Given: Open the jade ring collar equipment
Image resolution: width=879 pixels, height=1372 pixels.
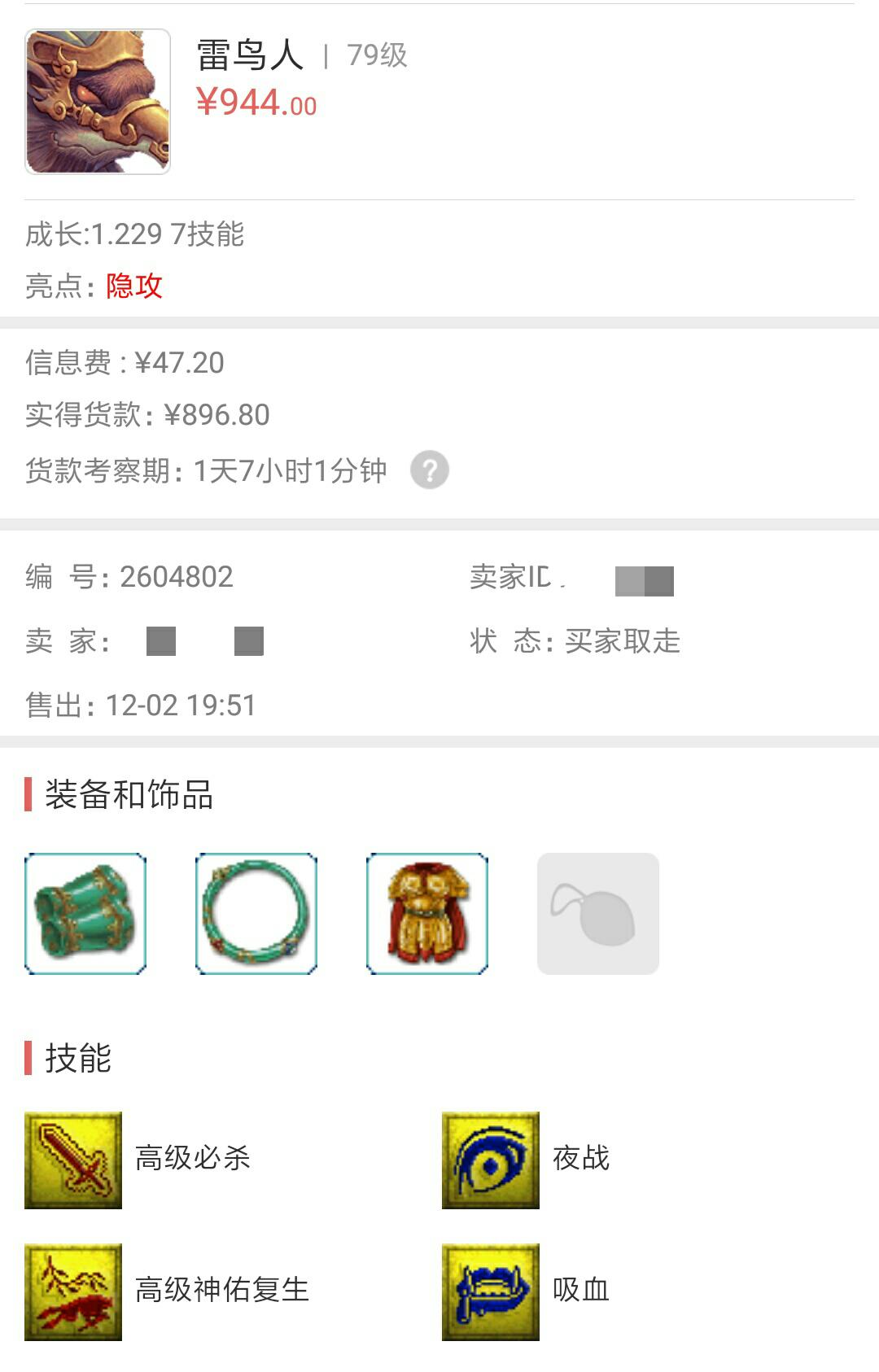Looking at the screenshot, I should pyautogui.click(x=256, y=913).
